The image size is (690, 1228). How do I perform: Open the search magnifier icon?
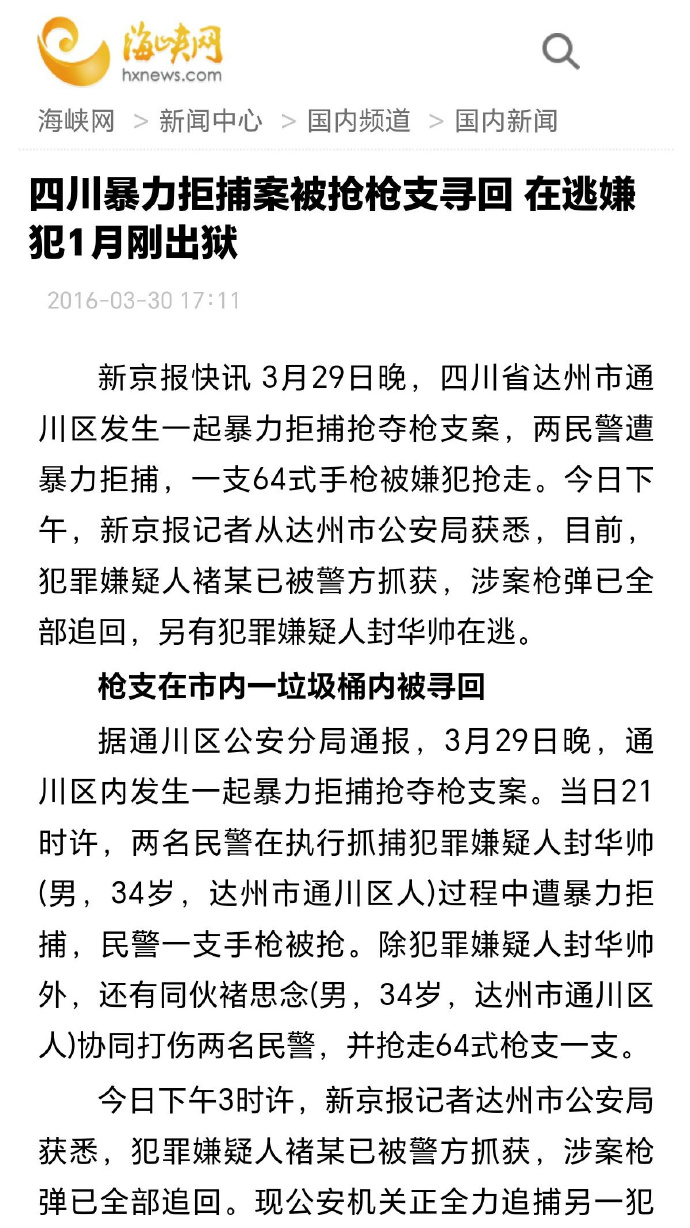click(560, 50)
